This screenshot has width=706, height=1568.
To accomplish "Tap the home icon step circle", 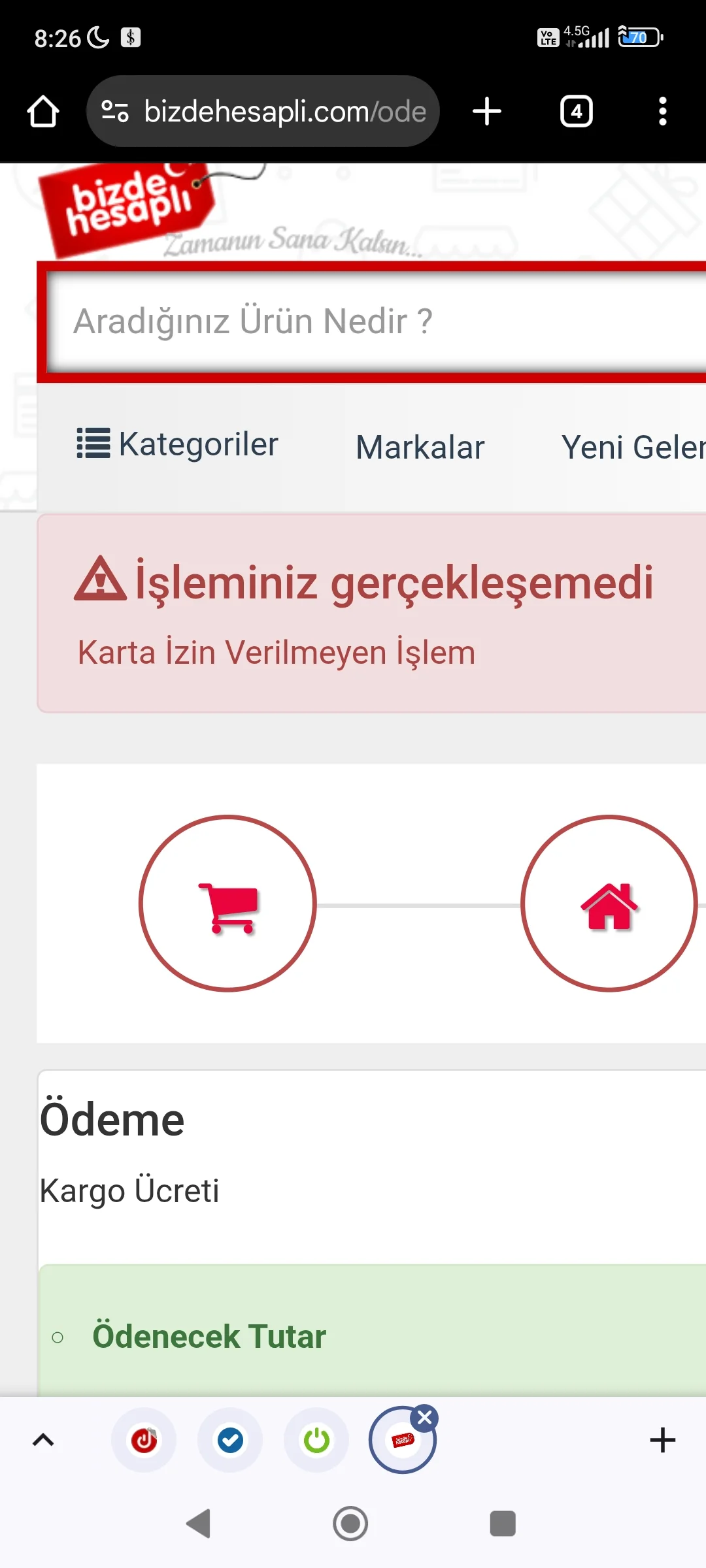I will 609,904.
